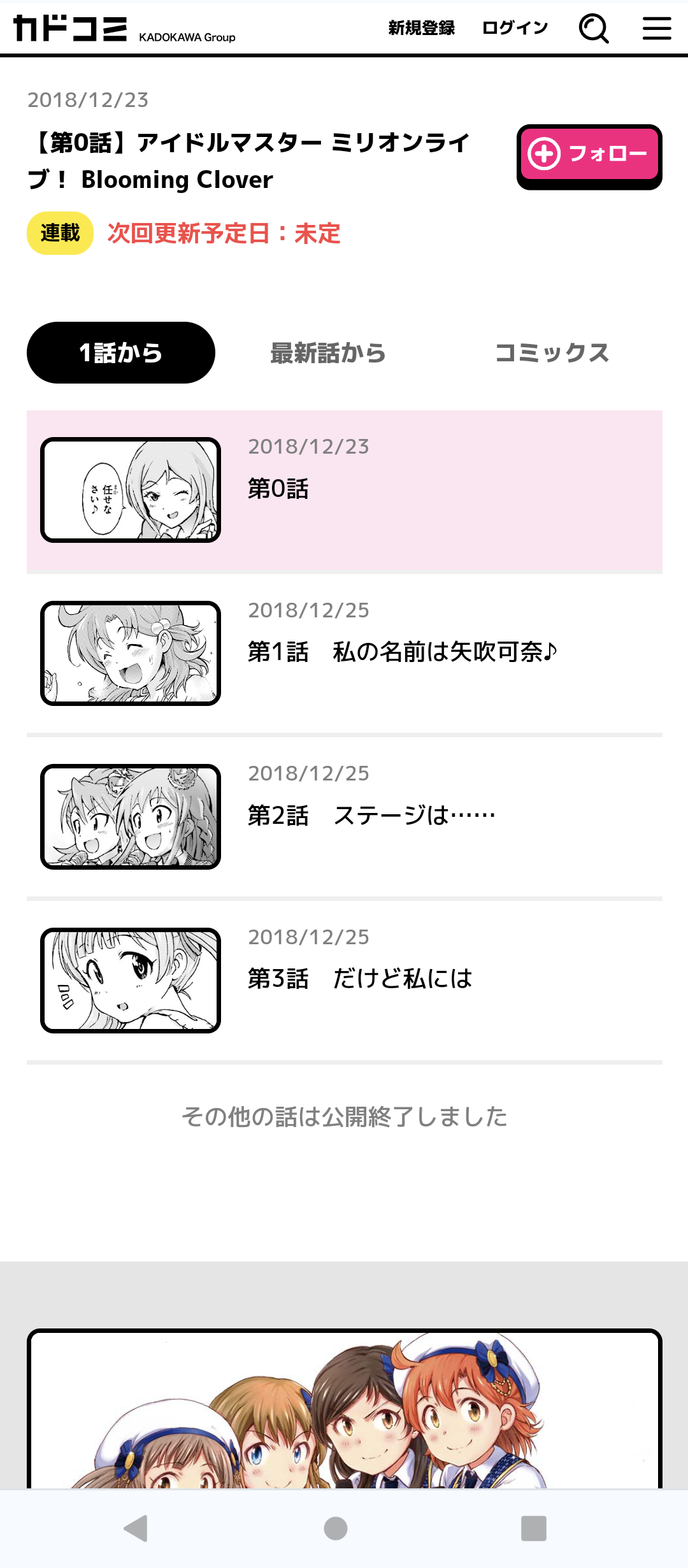Go to the カドコミ home logo
The width and height of the screenshot is (688, 1568).
coord(124,28)
